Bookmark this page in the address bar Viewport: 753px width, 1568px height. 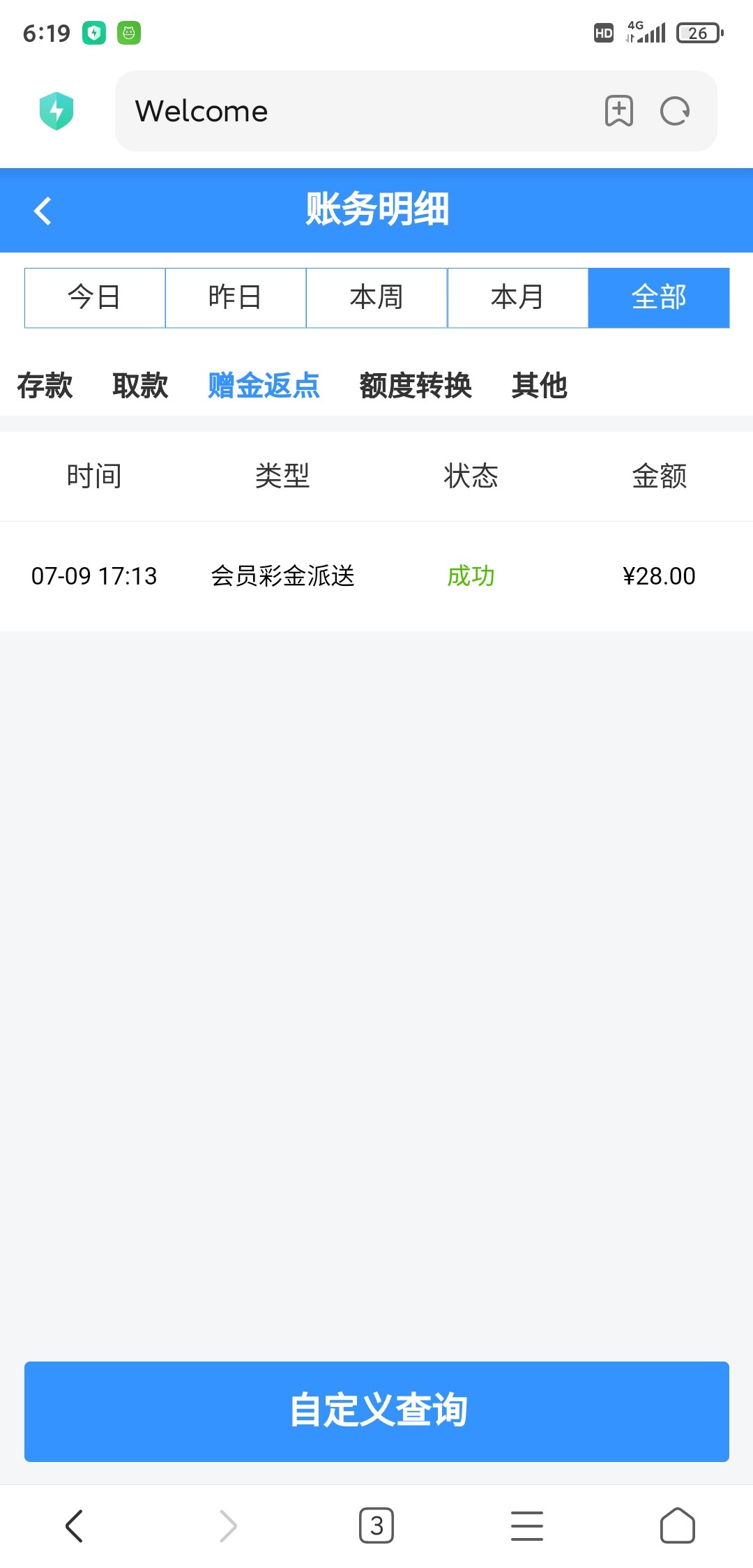618,111
